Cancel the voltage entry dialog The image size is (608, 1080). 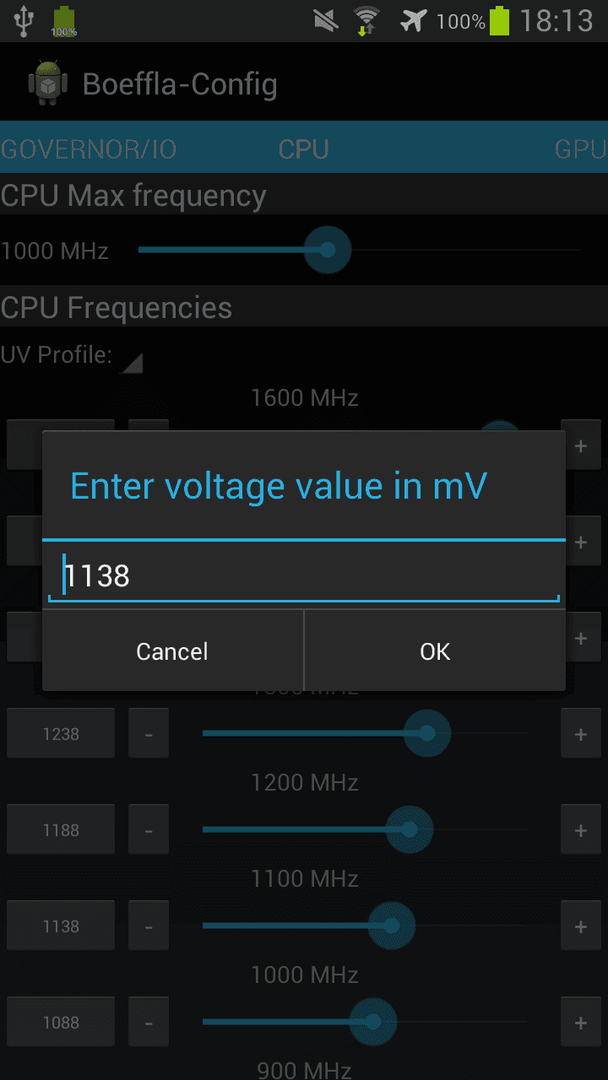click(172, 651)
